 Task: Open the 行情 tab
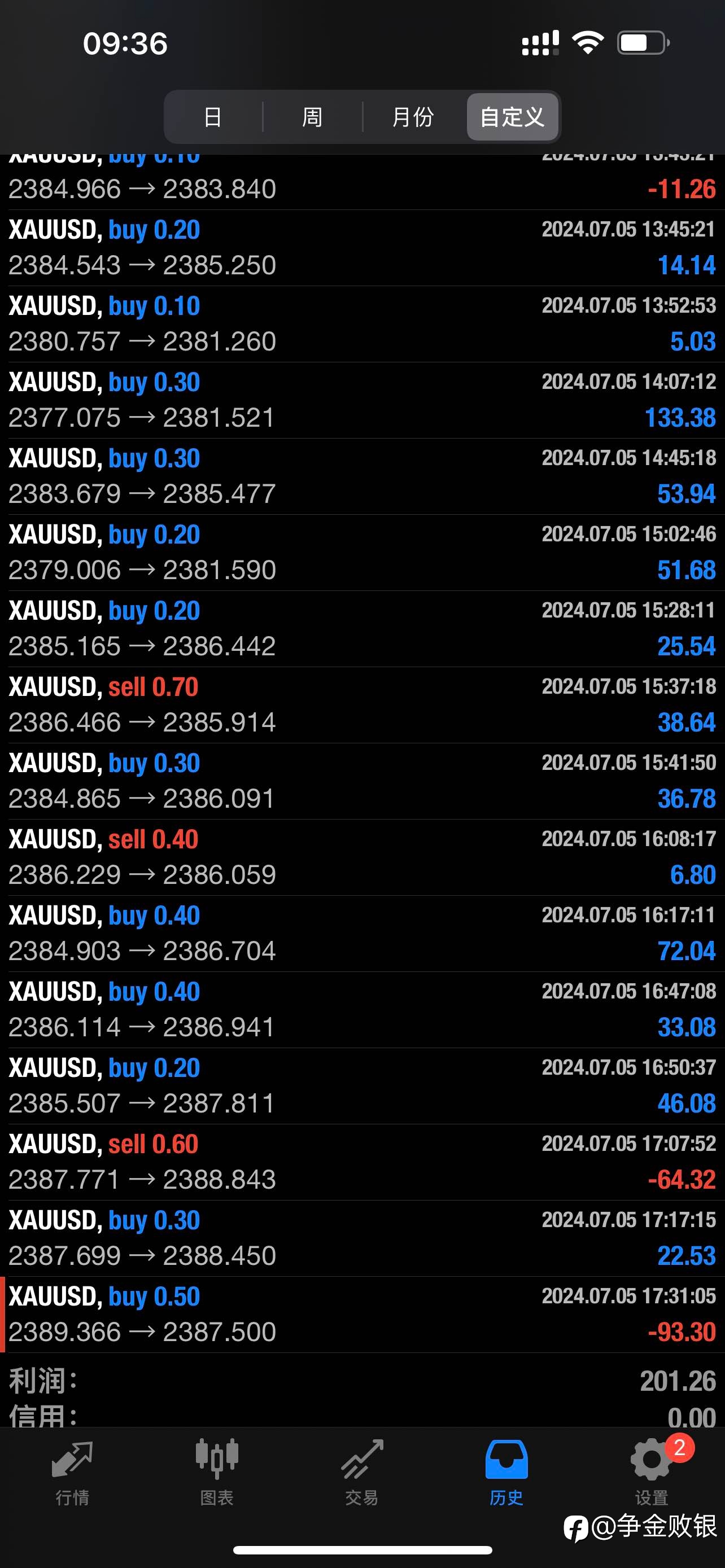[x=72, y=1472]
